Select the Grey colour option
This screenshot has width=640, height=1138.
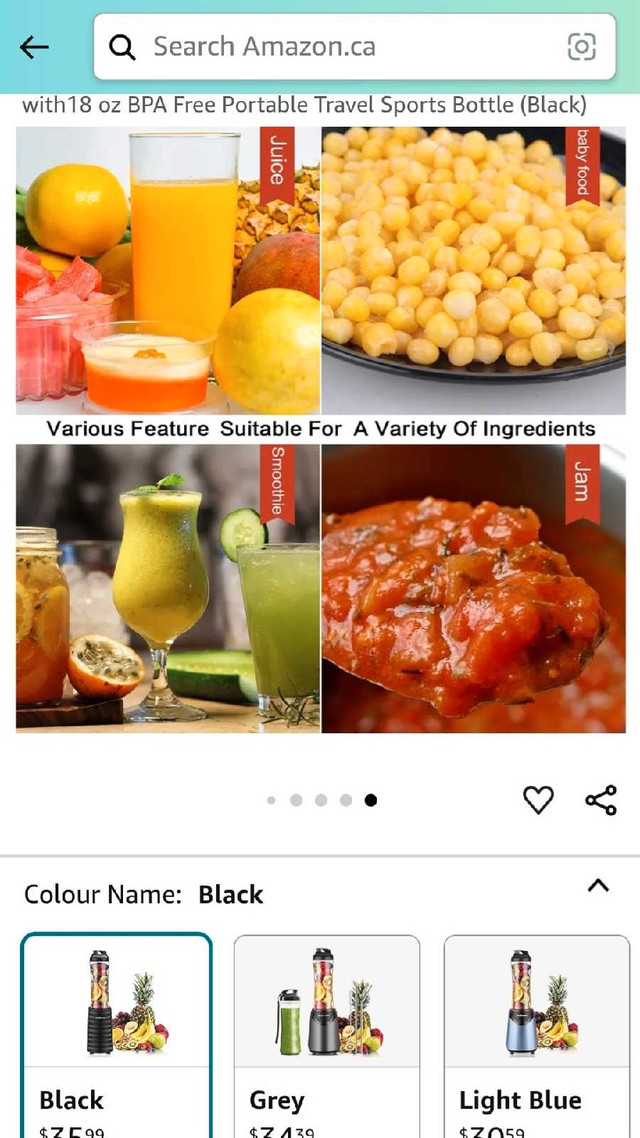pyautogui.click(x=327, y=1035)
